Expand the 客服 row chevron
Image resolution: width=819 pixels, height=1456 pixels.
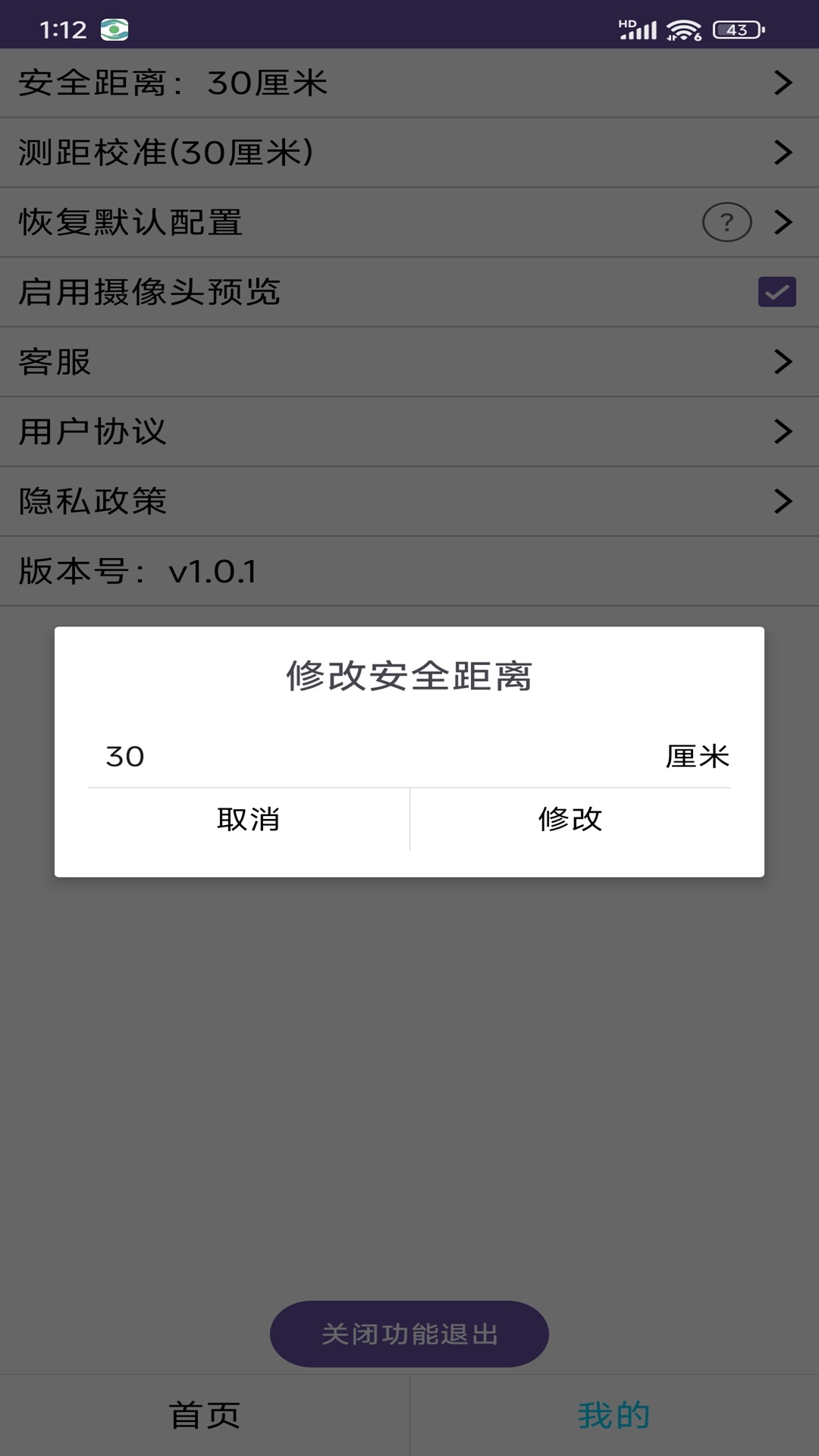tap(784, 362)
